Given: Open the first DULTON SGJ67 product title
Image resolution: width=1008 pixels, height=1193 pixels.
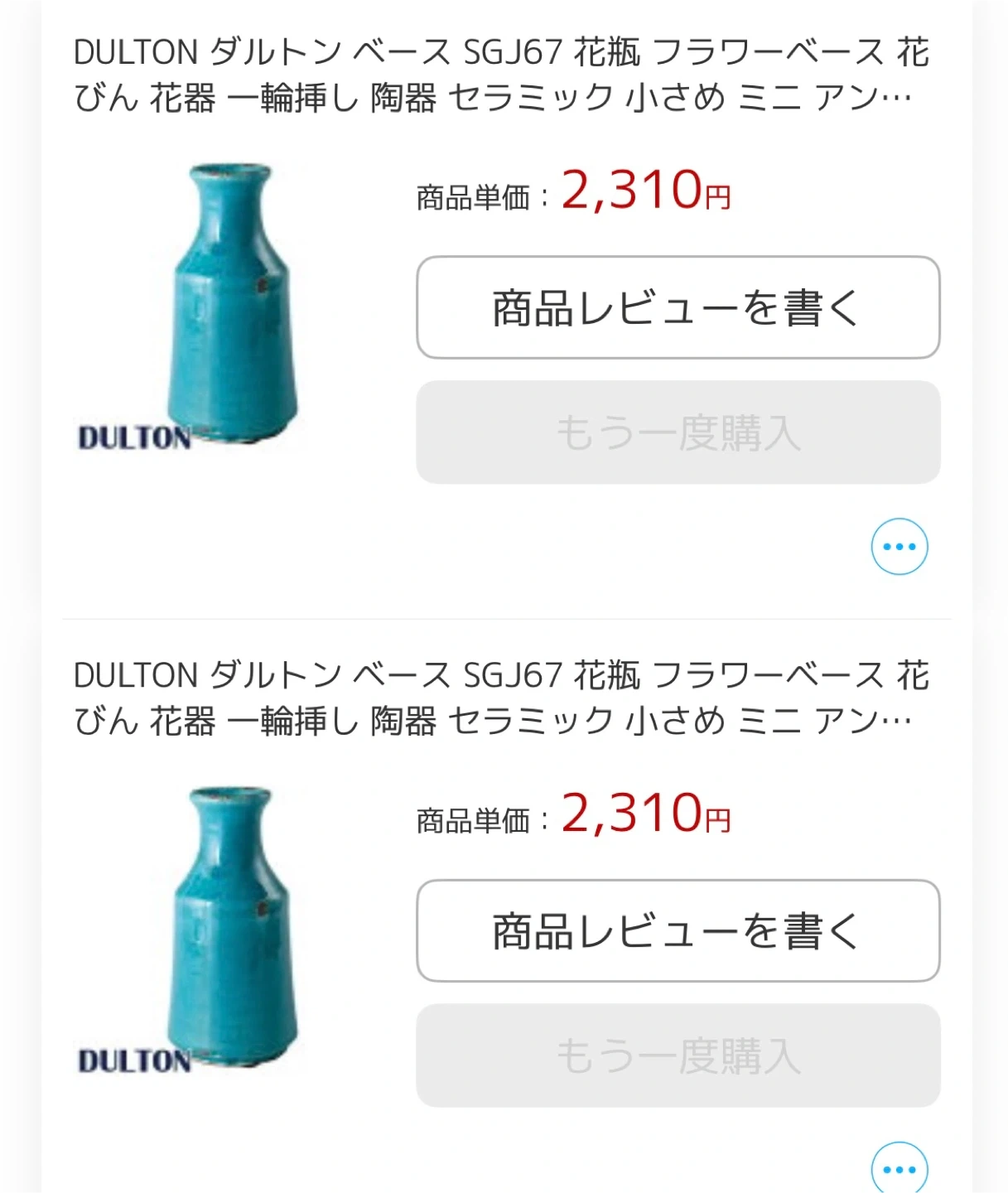Looking at the screenshot, I should [x=501, y=75].
